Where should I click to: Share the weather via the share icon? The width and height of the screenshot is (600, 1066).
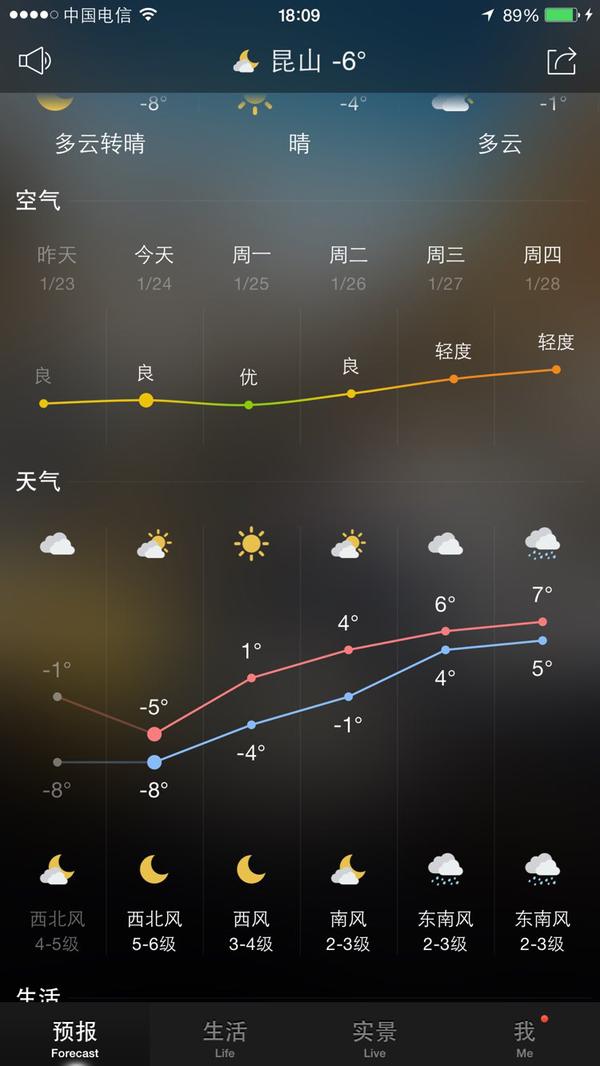[x=562, y=61]
